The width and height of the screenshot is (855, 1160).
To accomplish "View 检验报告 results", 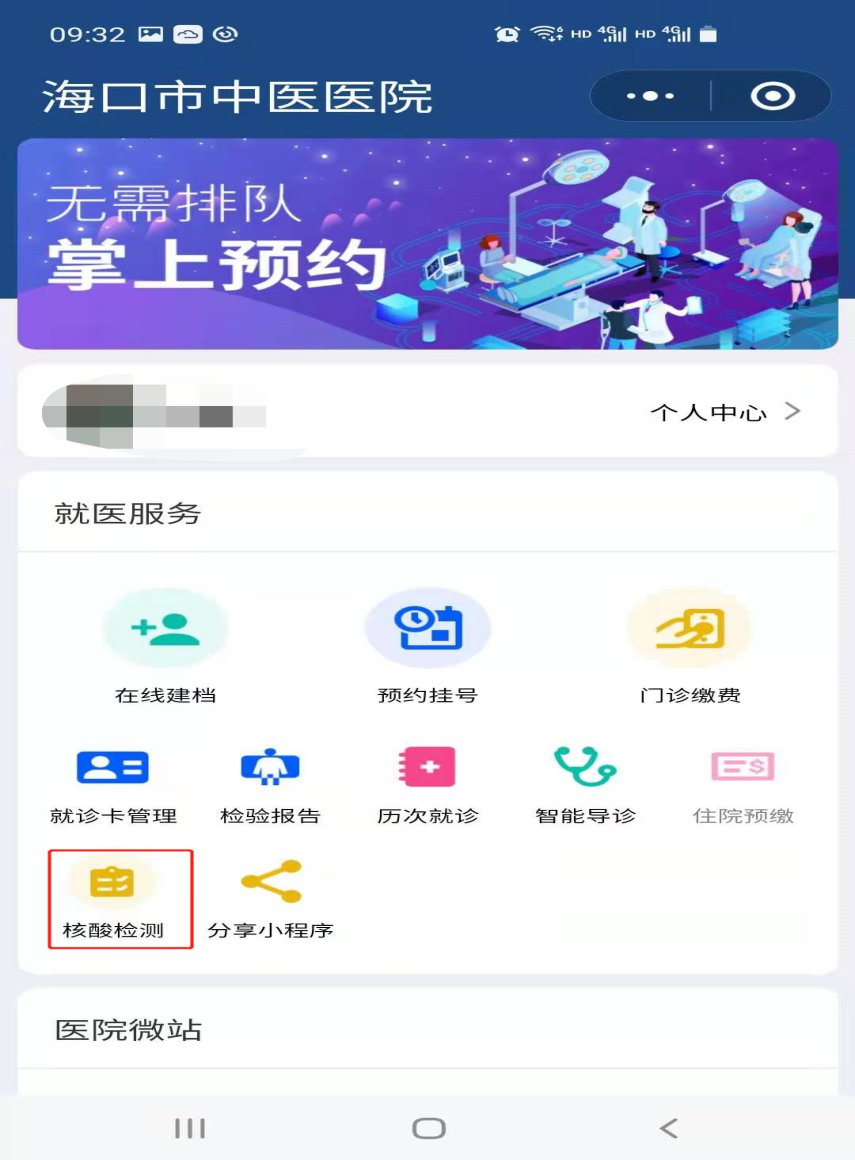I will tap(270, 787).
